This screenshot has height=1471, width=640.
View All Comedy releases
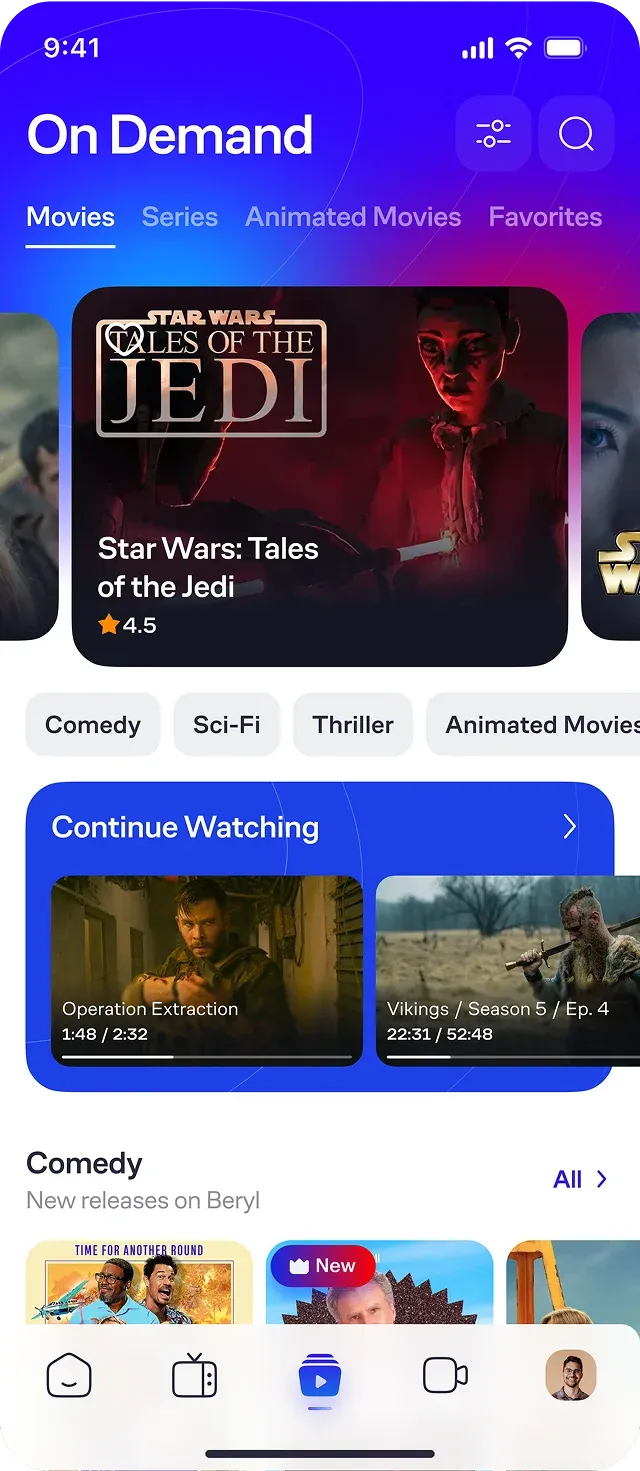point(580,1179)
